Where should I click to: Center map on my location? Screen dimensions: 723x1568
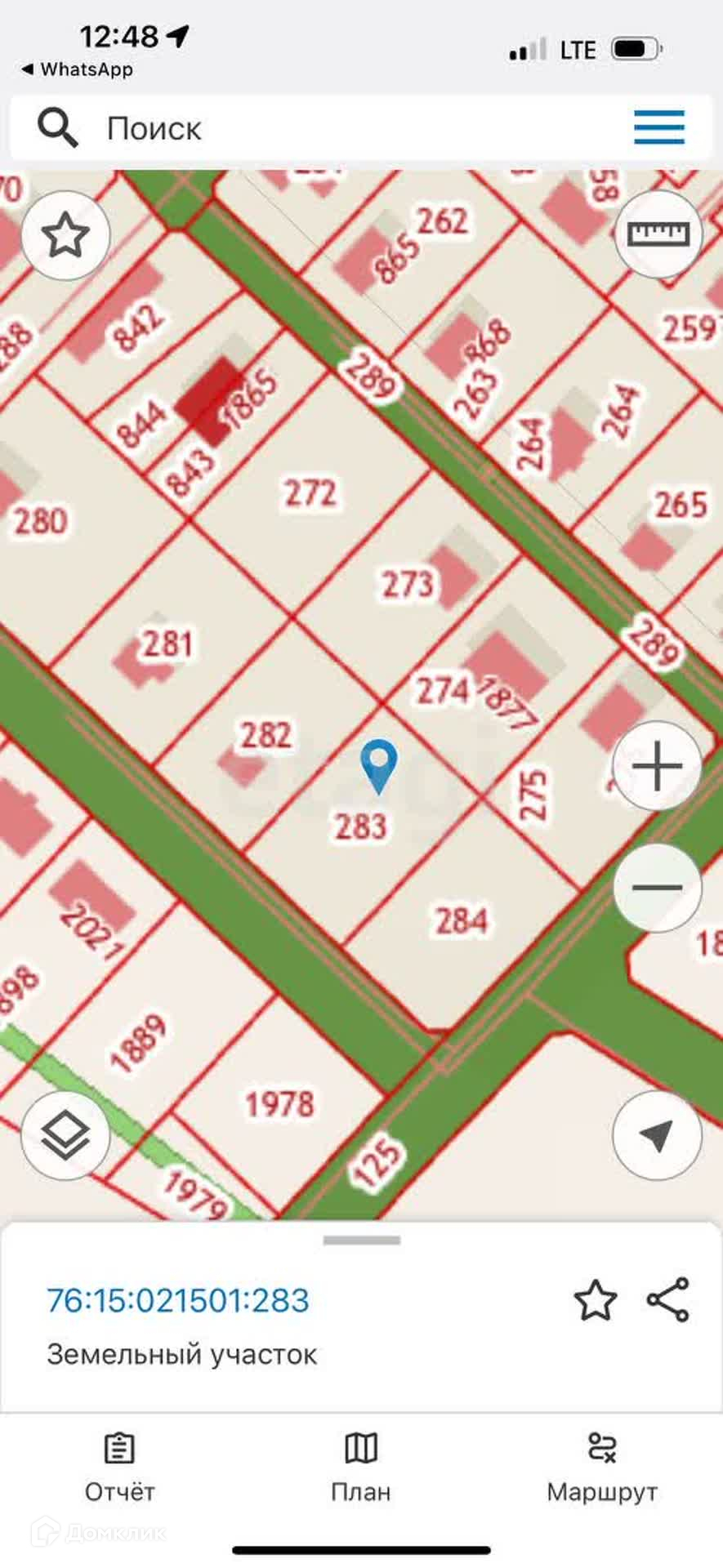point(657,1134)
